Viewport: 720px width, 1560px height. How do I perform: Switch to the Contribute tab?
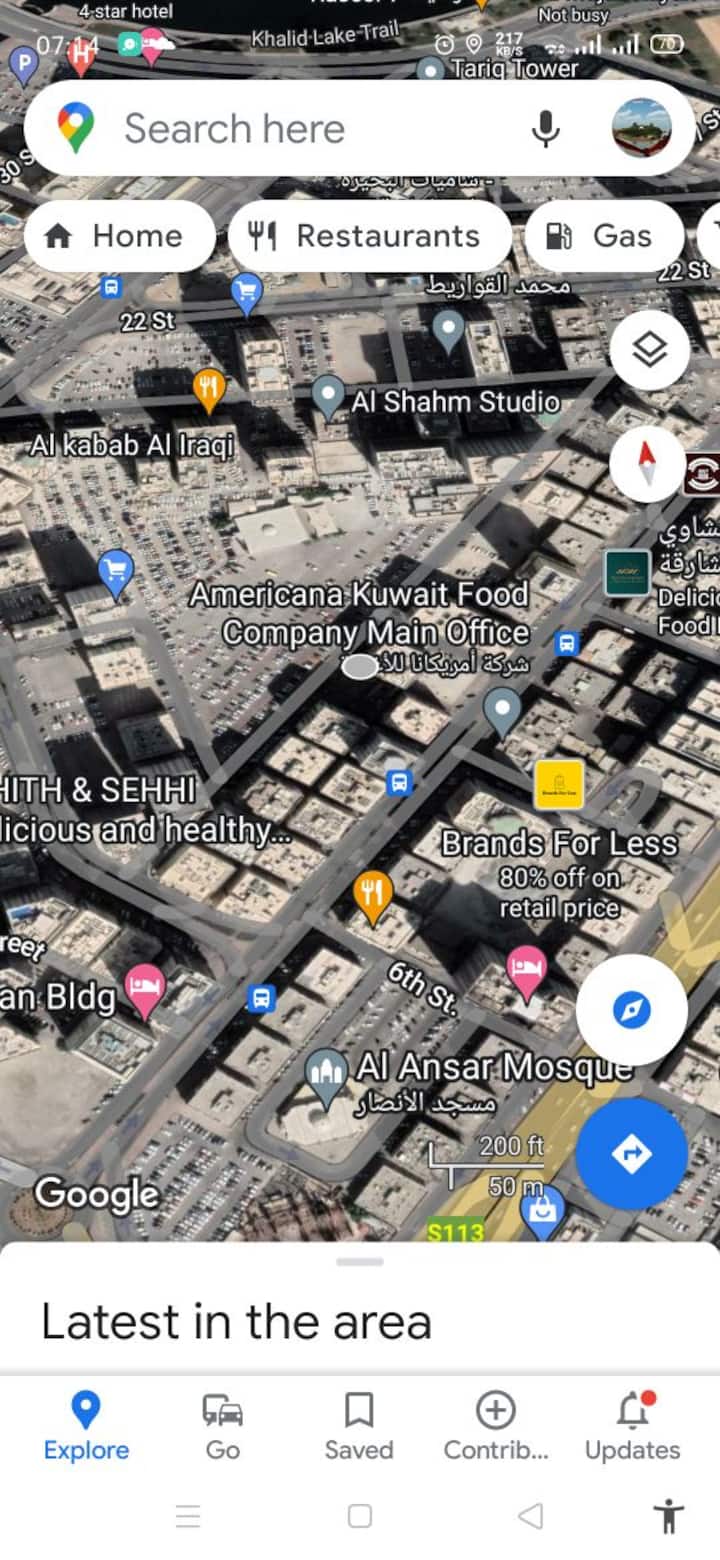click(496, 1427)
